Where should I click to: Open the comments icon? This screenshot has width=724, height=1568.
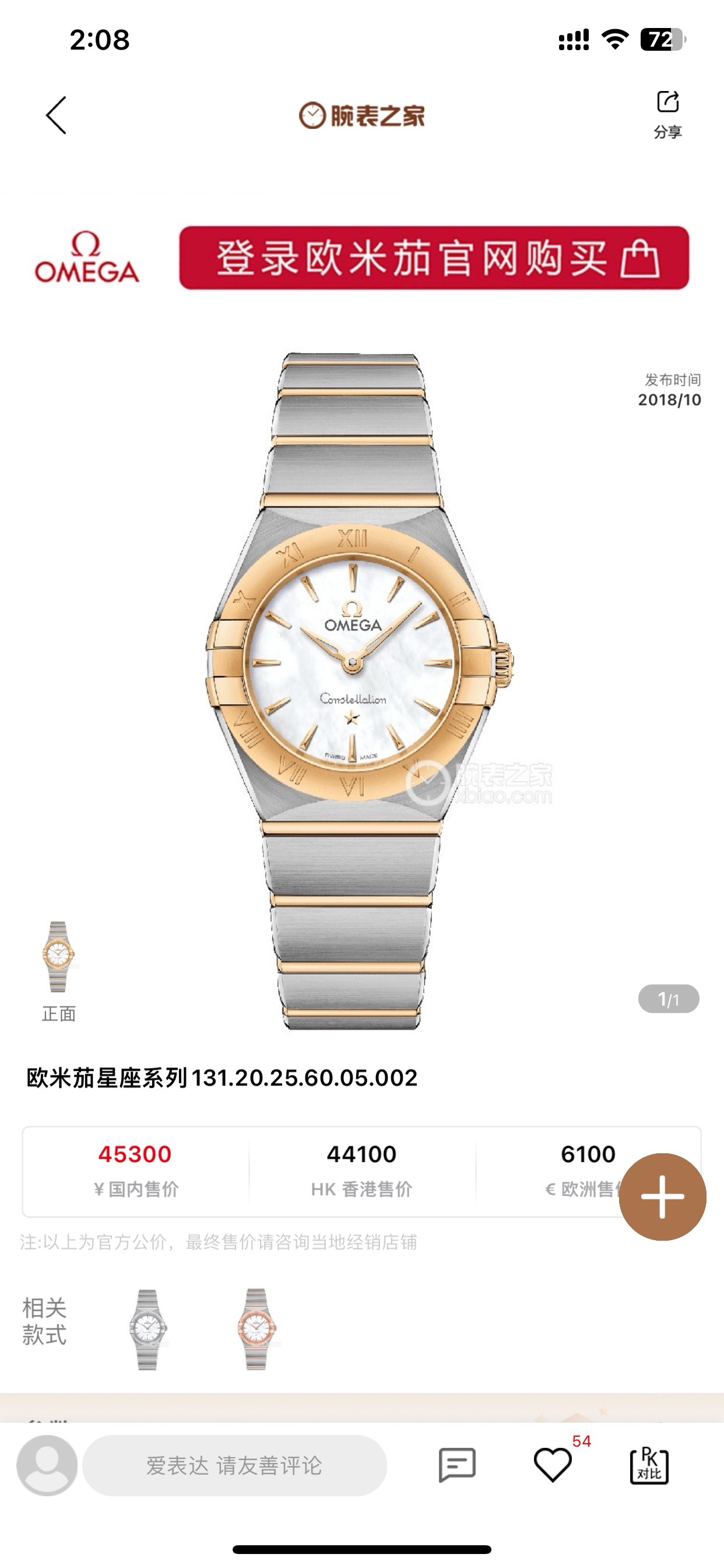coord(457,1465)
